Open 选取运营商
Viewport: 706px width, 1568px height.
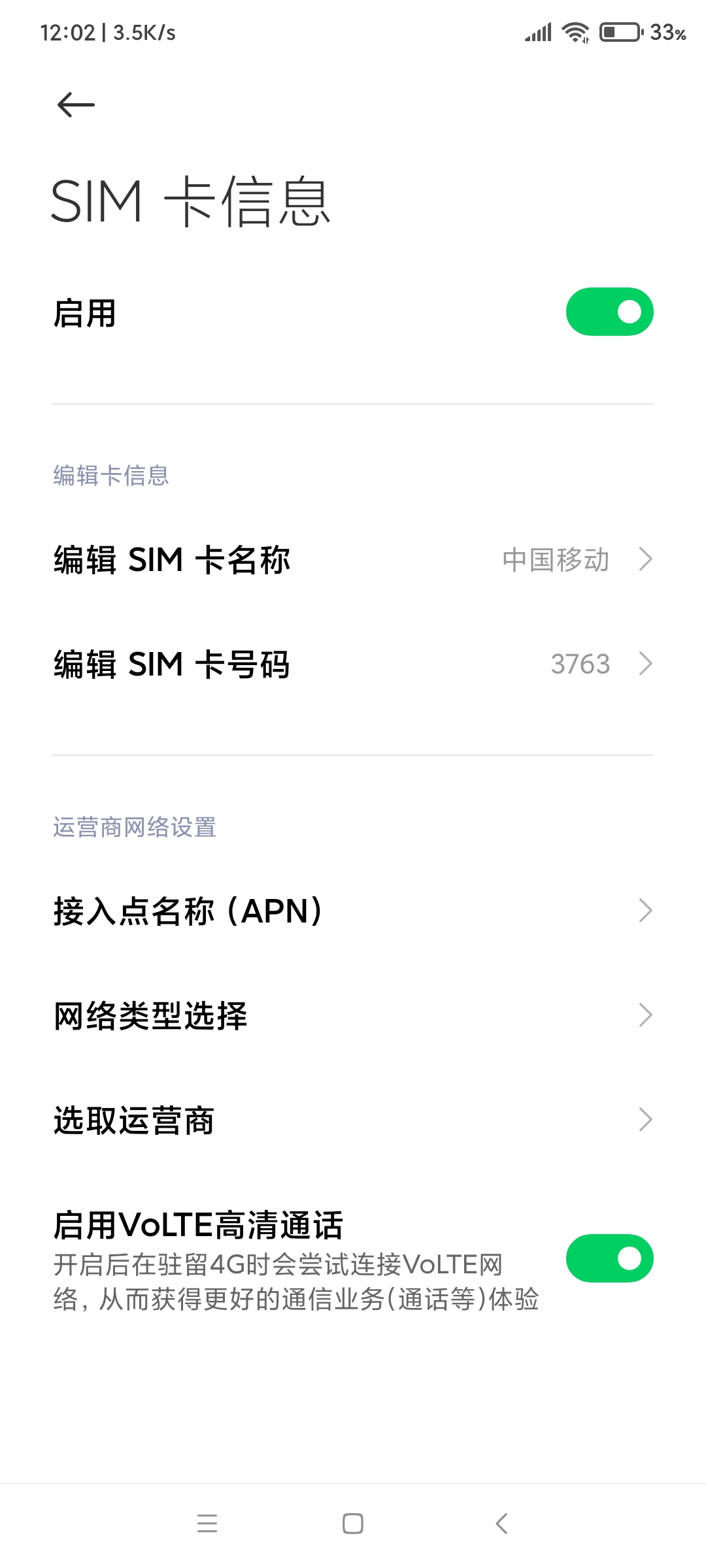(x=353, y=1120)
